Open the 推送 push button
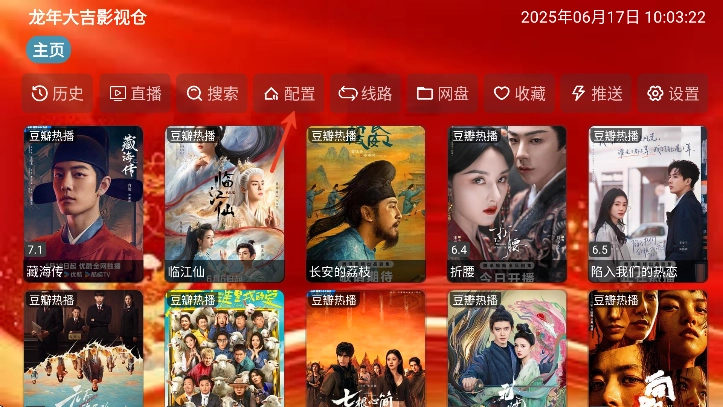Viewport: 723px width, 407px height. point(597,94)
